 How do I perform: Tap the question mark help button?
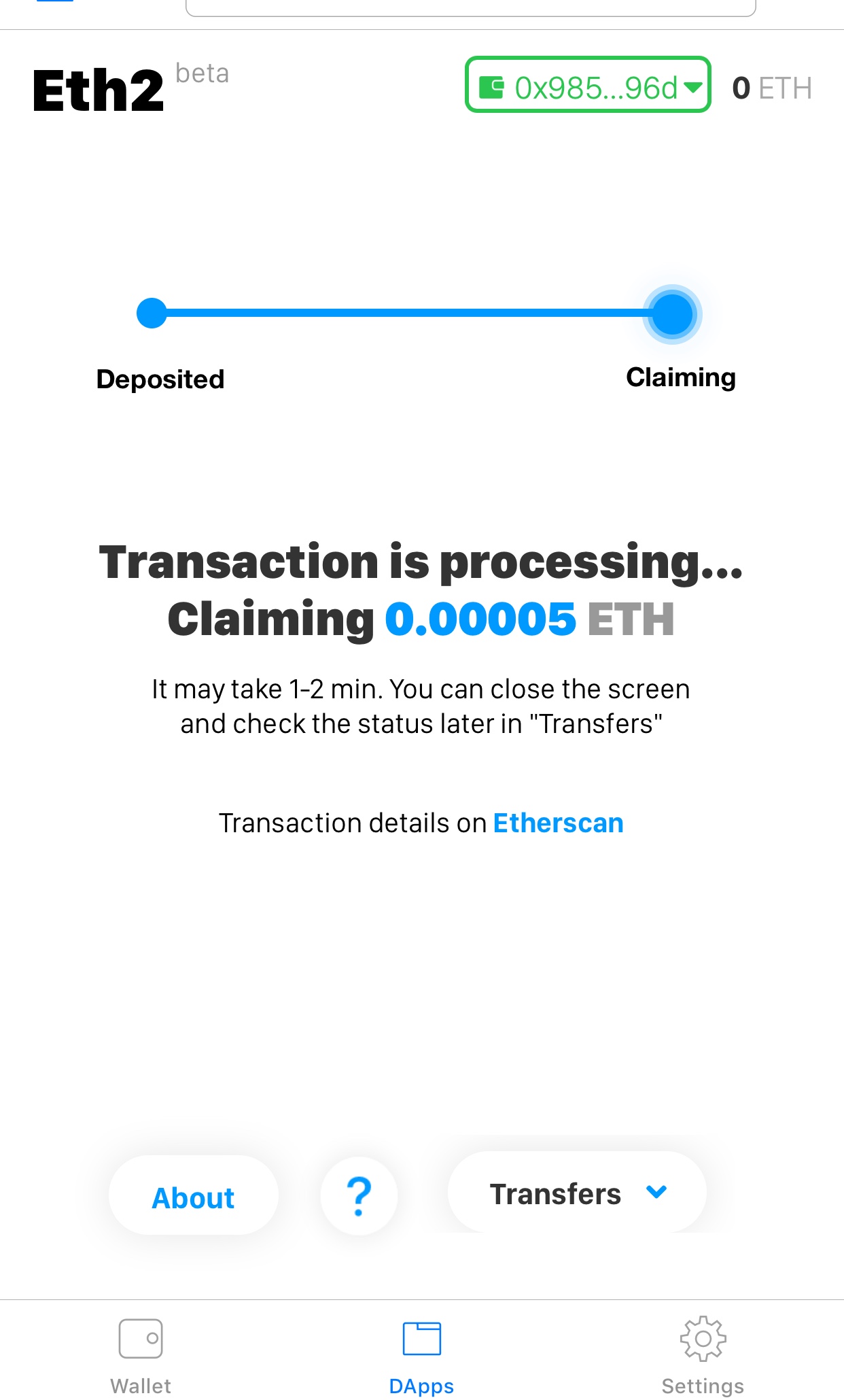click(x=359, y=1197)
